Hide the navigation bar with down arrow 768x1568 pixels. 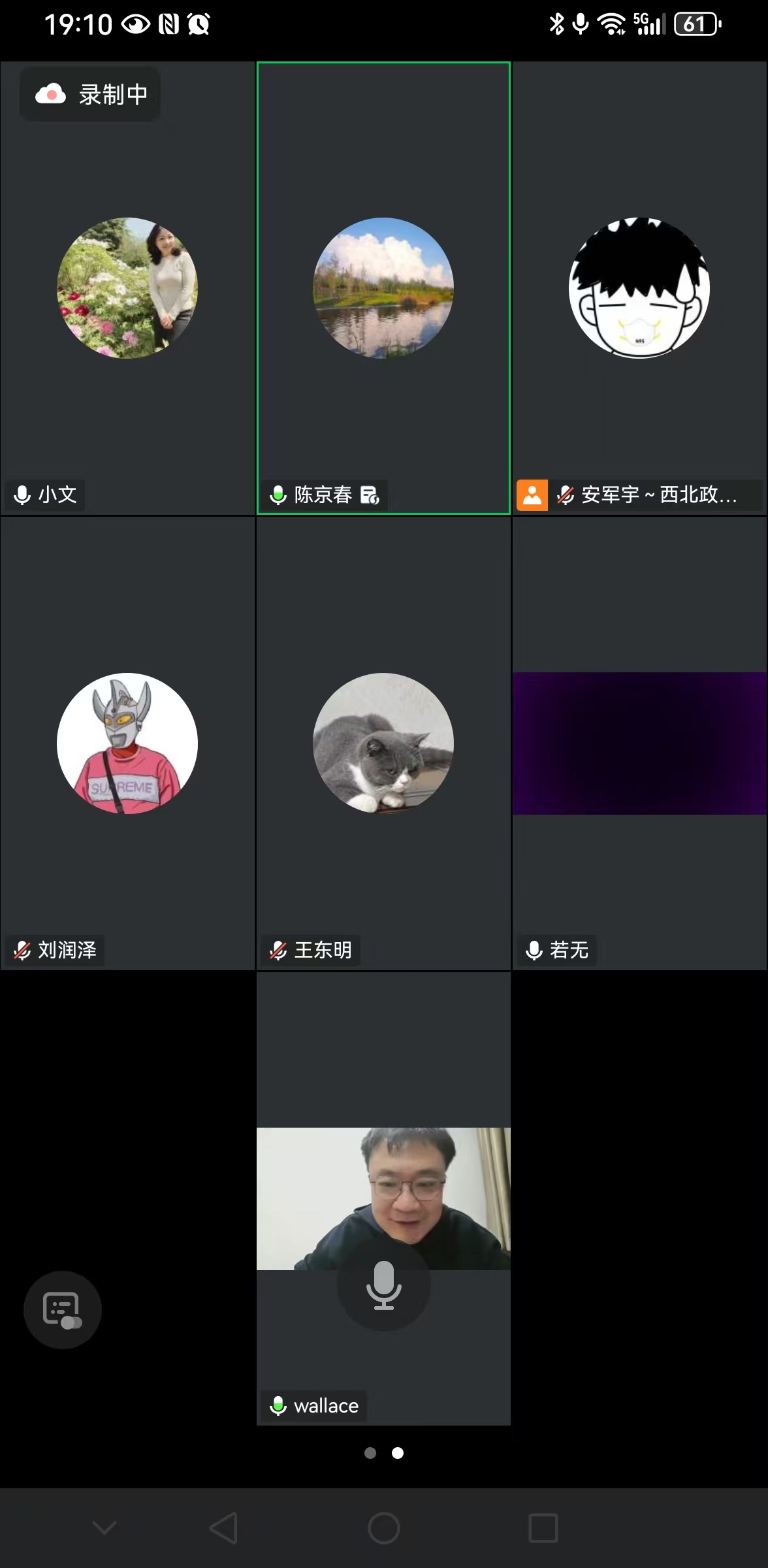click(x=104, y=1527)
